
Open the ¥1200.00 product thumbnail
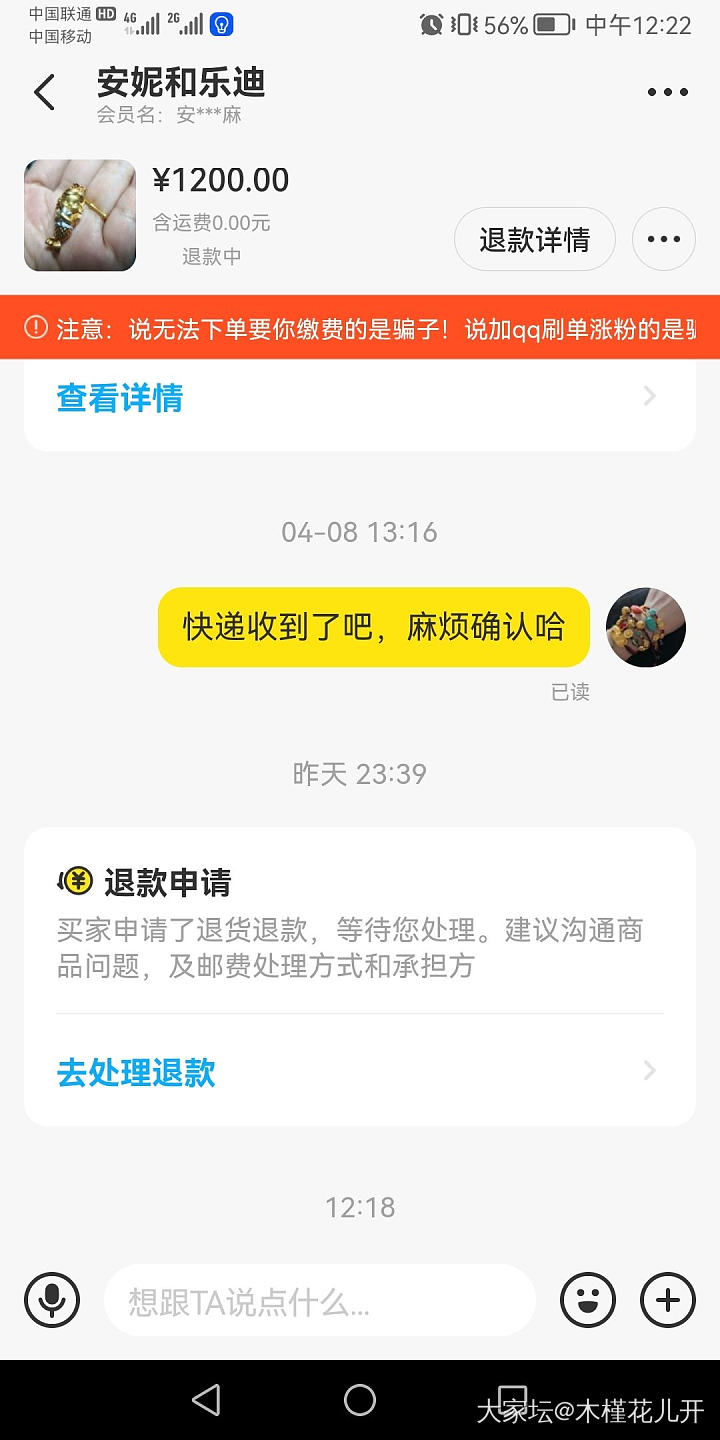pyautogui.click(x=80, y=215)
